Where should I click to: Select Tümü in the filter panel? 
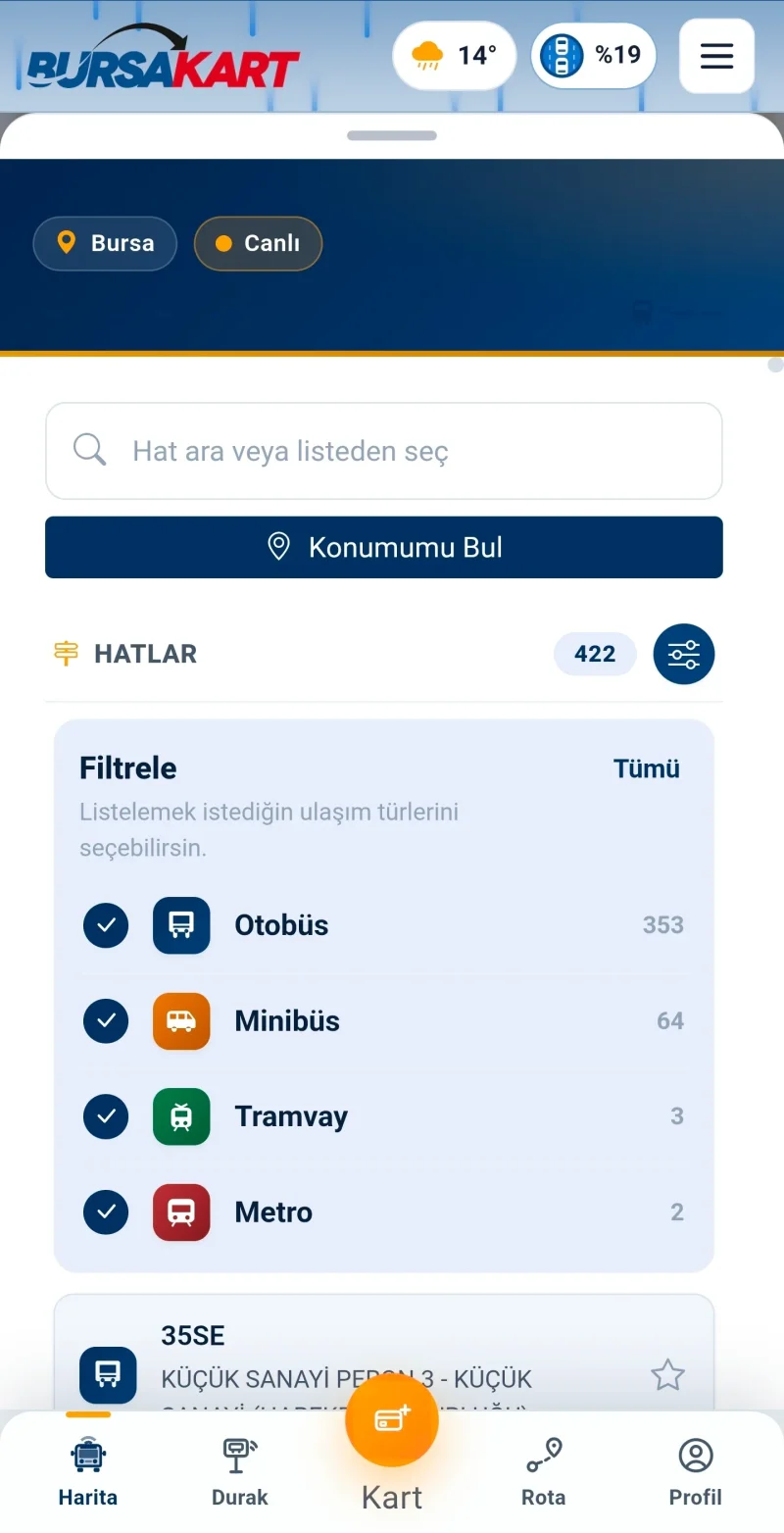647,768
